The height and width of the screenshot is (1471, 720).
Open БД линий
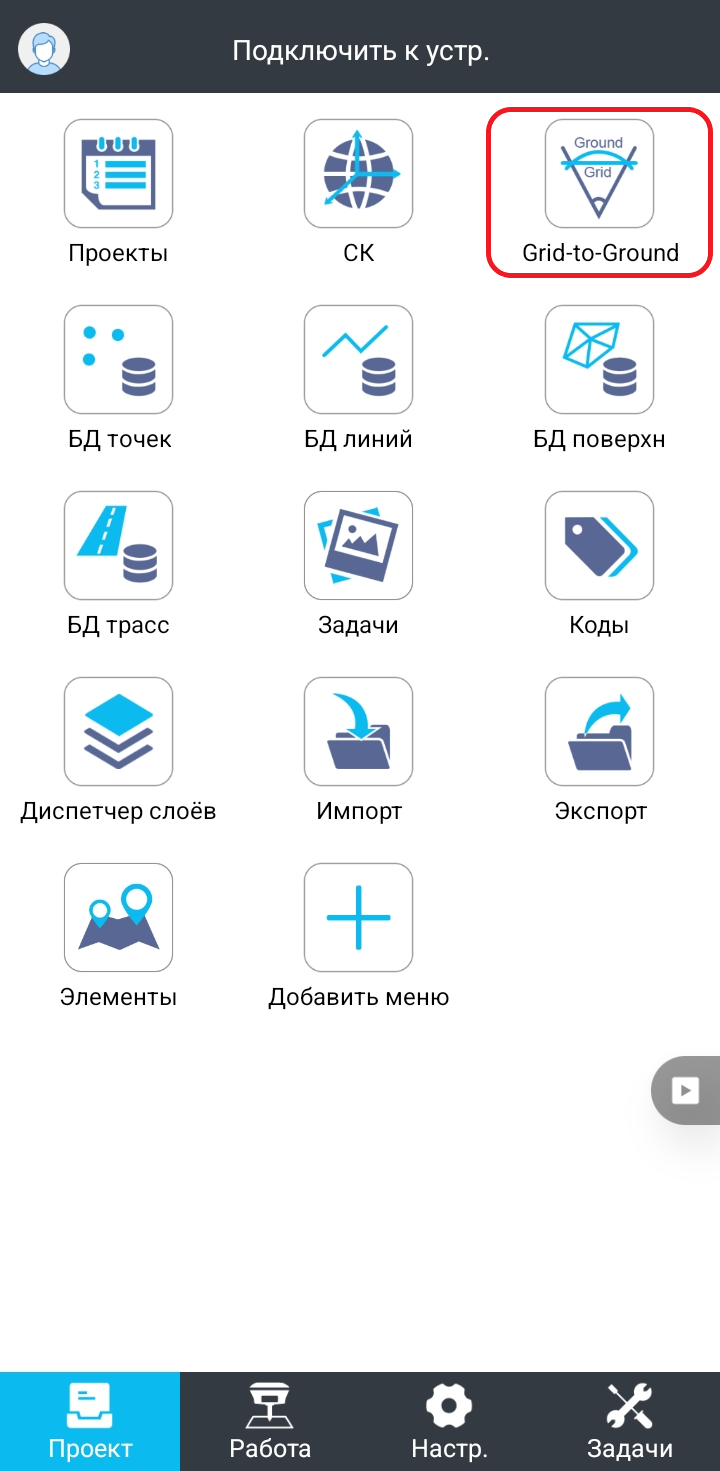pyautogui.click(x=358, y=360)
